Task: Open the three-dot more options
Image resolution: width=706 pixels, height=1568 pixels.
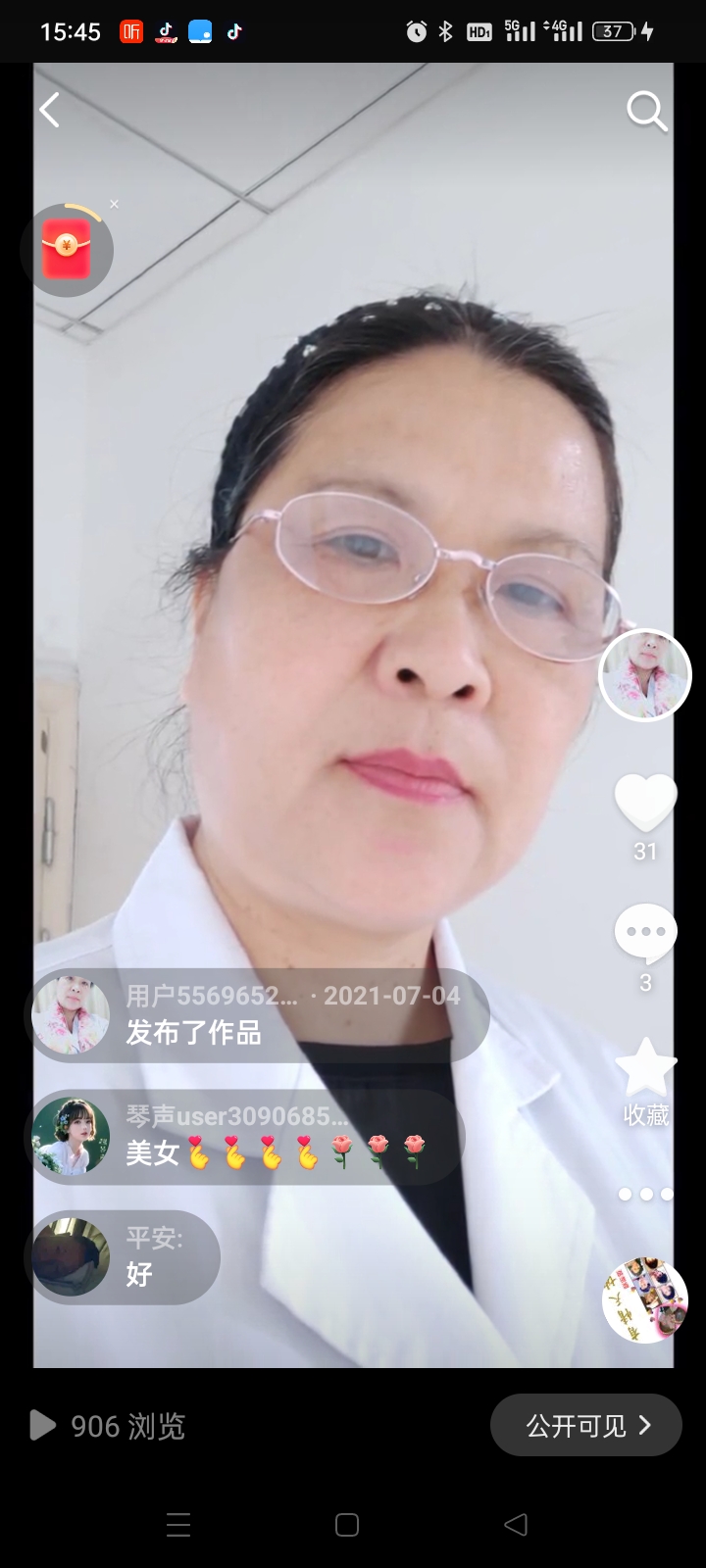Action: pyautogui.click(x=645, y=1194)
